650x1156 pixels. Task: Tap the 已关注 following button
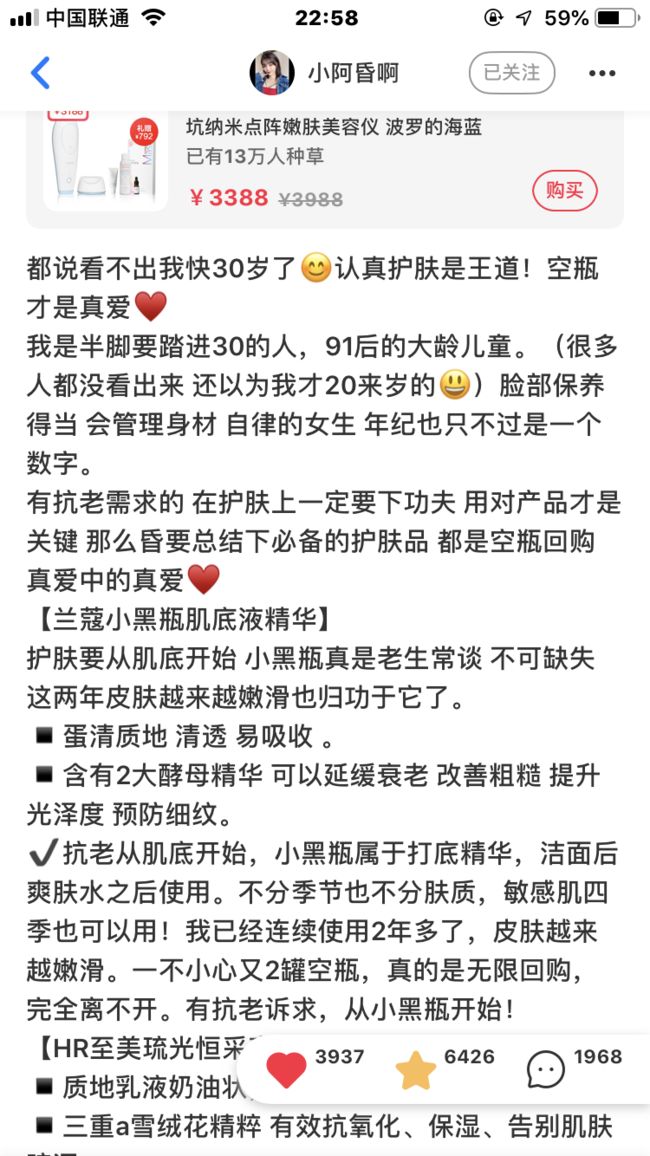click(x=512, y=72)
